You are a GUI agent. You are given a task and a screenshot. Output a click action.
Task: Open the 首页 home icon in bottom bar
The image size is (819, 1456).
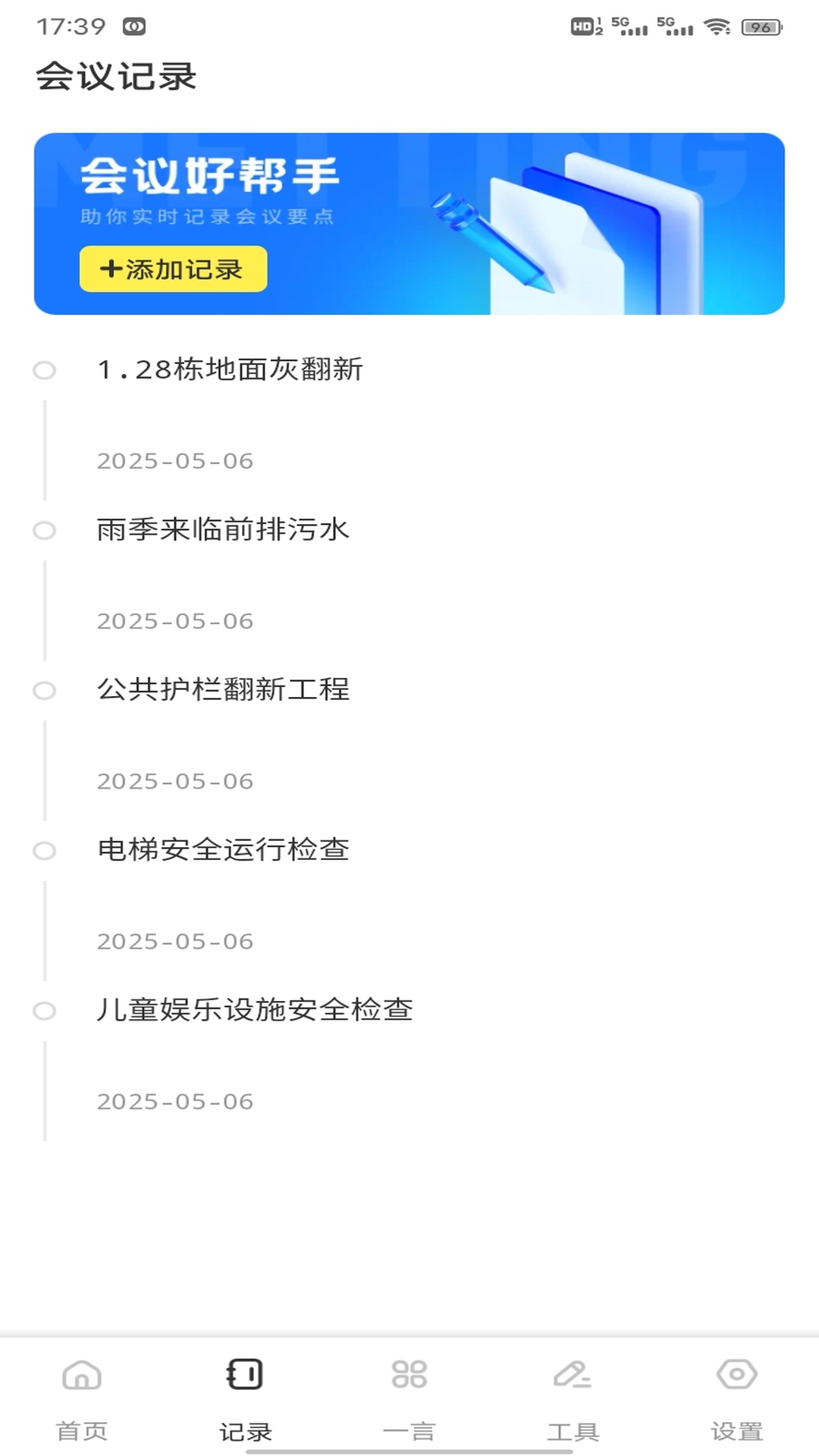tap(81, 1375)
